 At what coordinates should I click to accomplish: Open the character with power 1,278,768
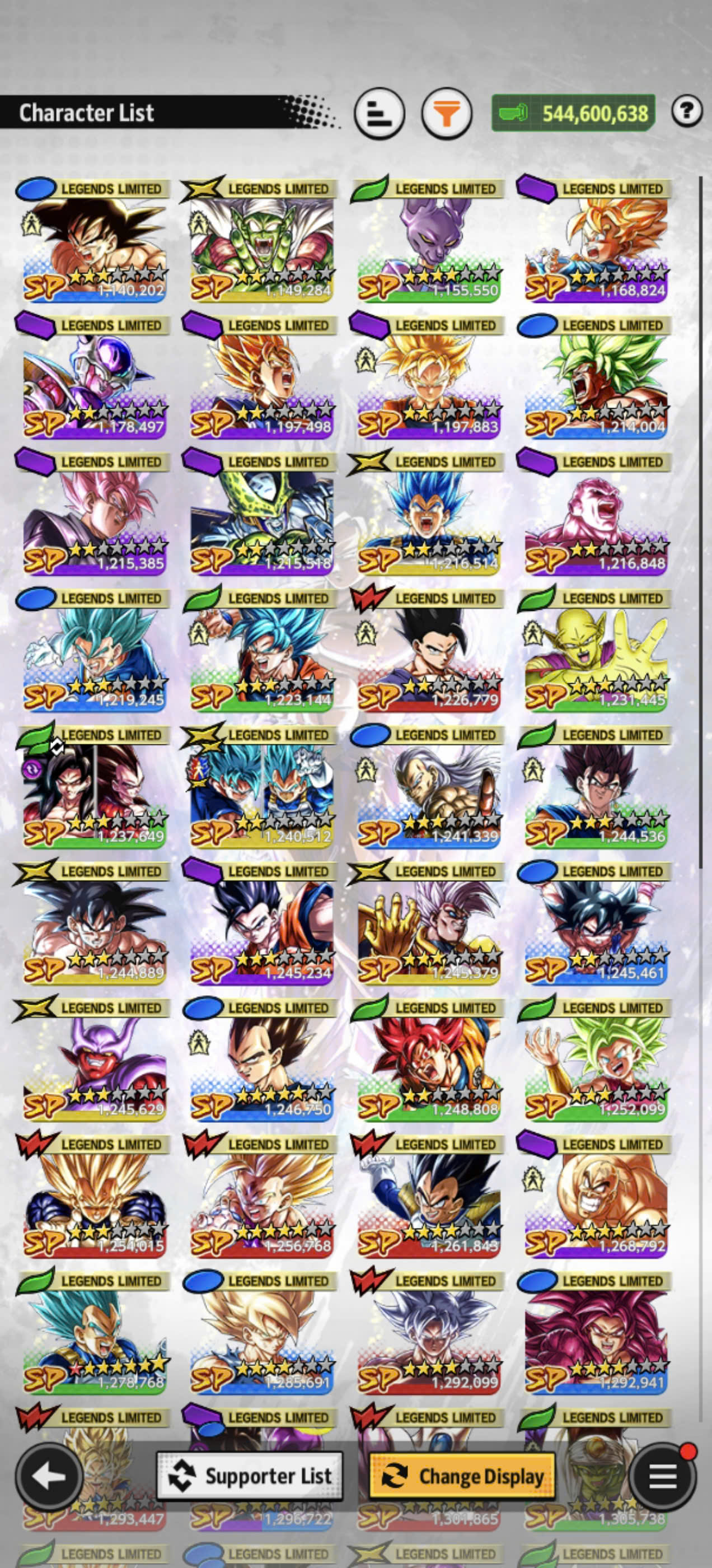pyautogui.click(x=92, y=1333)
